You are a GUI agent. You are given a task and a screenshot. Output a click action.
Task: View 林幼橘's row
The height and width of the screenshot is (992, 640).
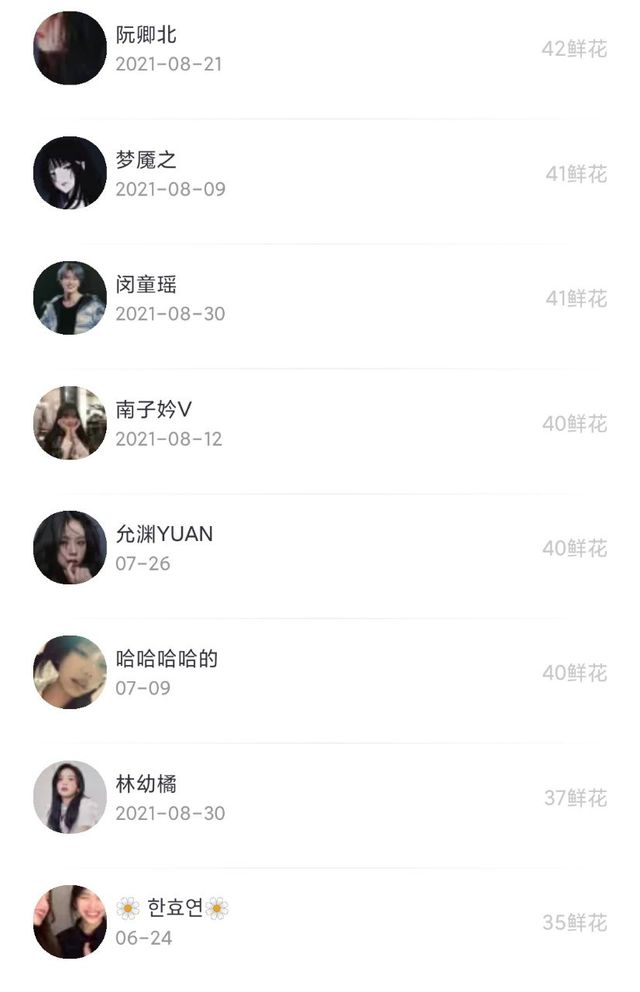click(x=320, y=797)
